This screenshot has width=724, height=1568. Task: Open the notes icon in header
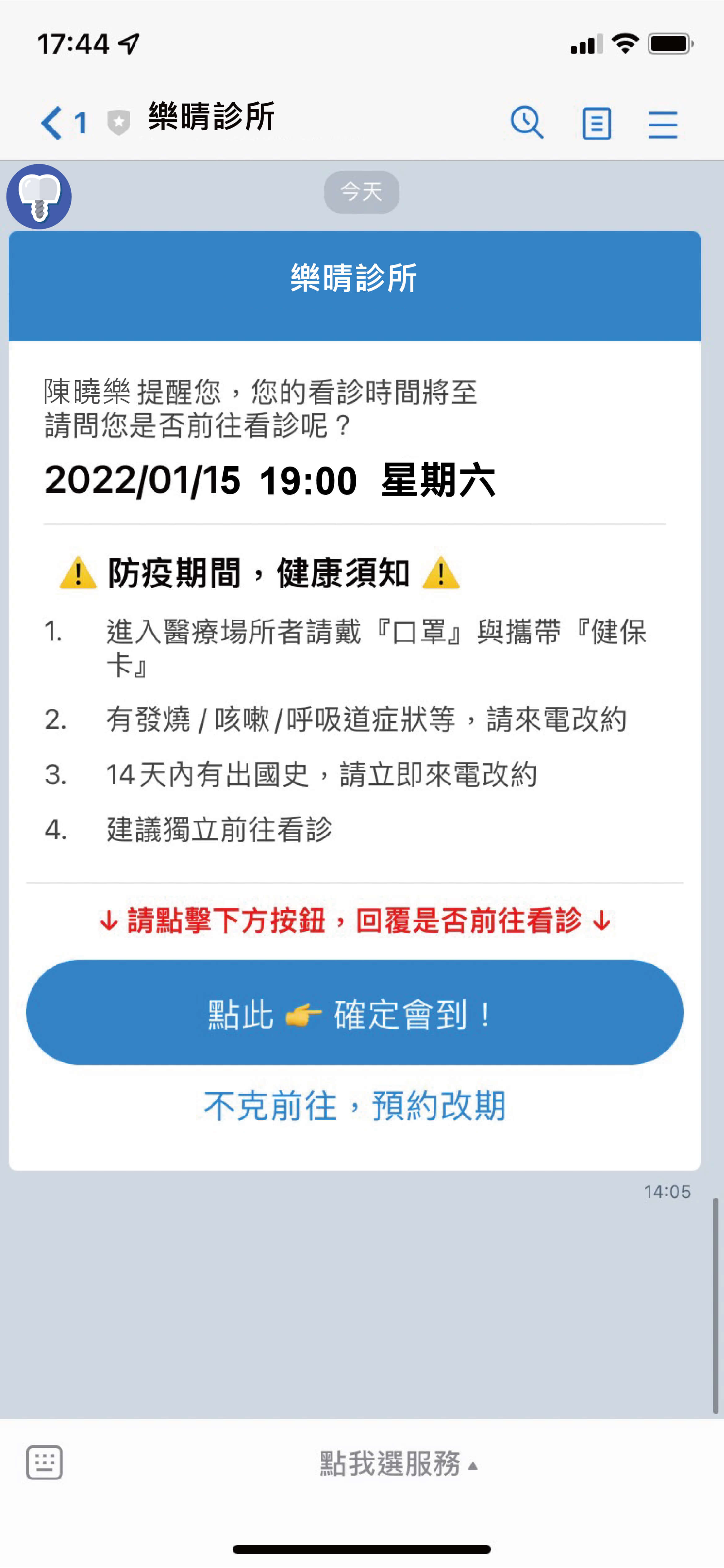pos(596,124)
